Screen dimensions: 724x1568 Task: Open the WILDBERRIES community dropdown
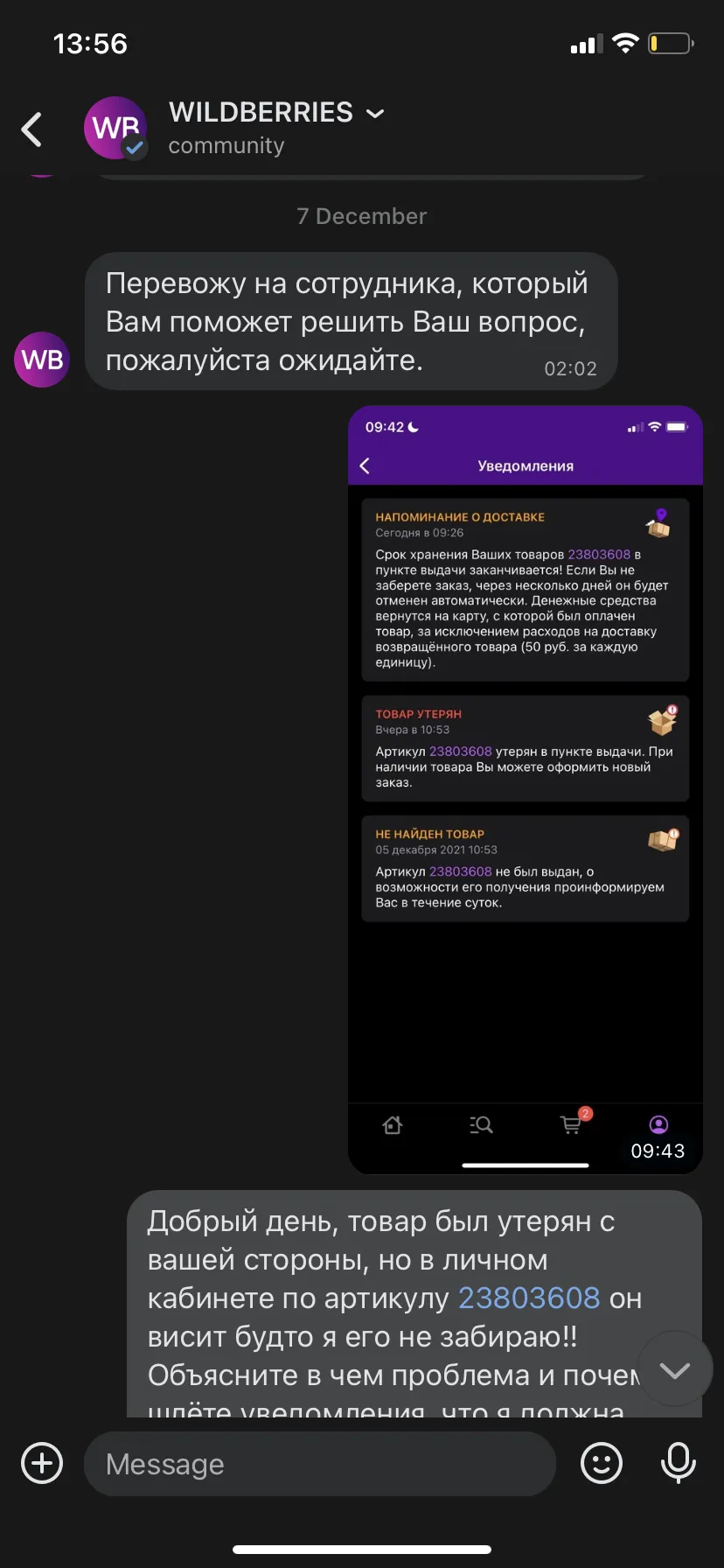point(374,114)
